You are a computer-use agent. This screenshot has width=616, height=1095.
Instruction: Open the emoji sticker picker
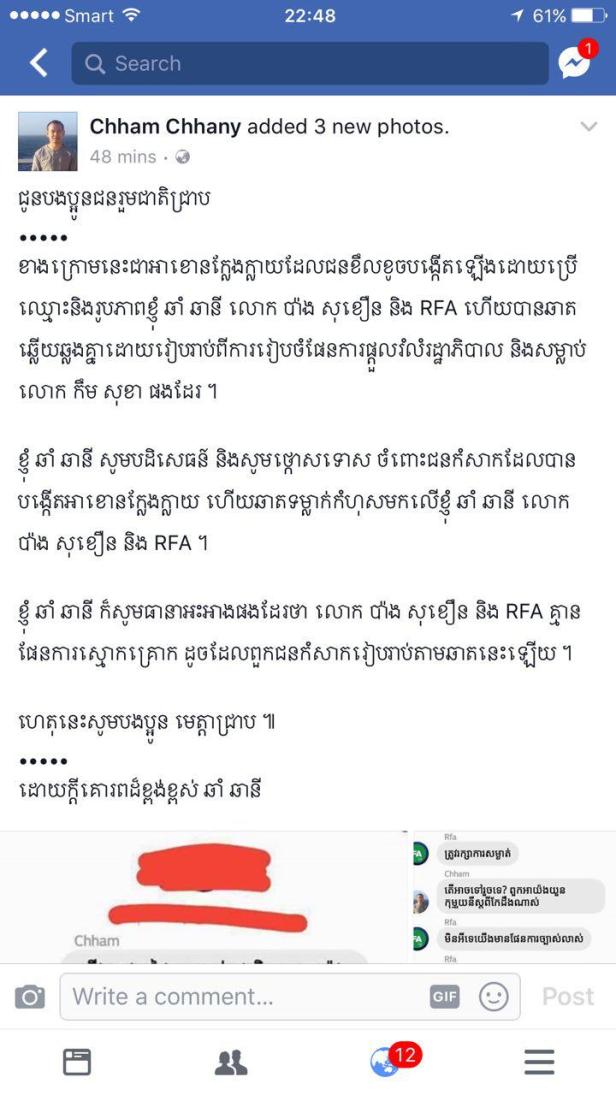pos(493,996)
